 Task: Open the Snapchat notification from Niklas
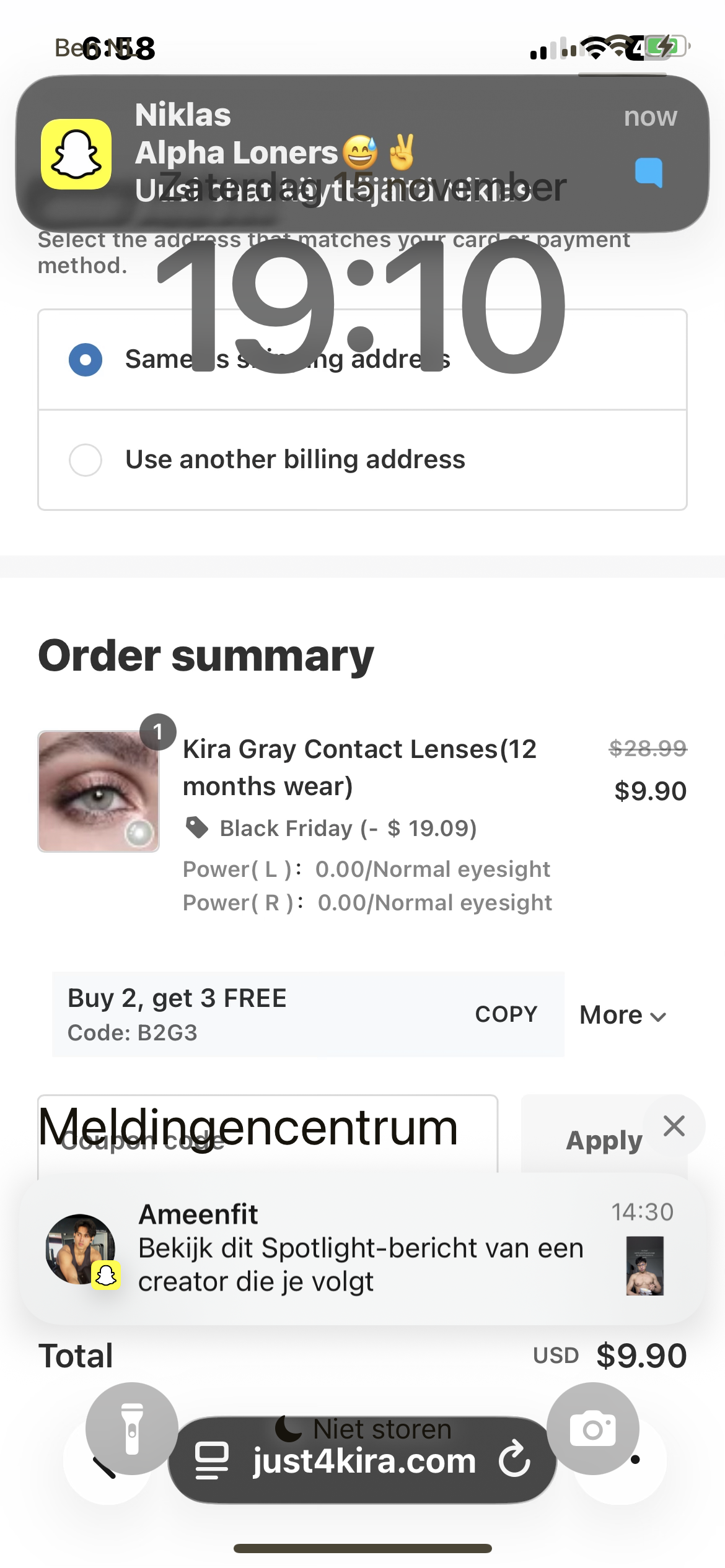coord(362,154)
